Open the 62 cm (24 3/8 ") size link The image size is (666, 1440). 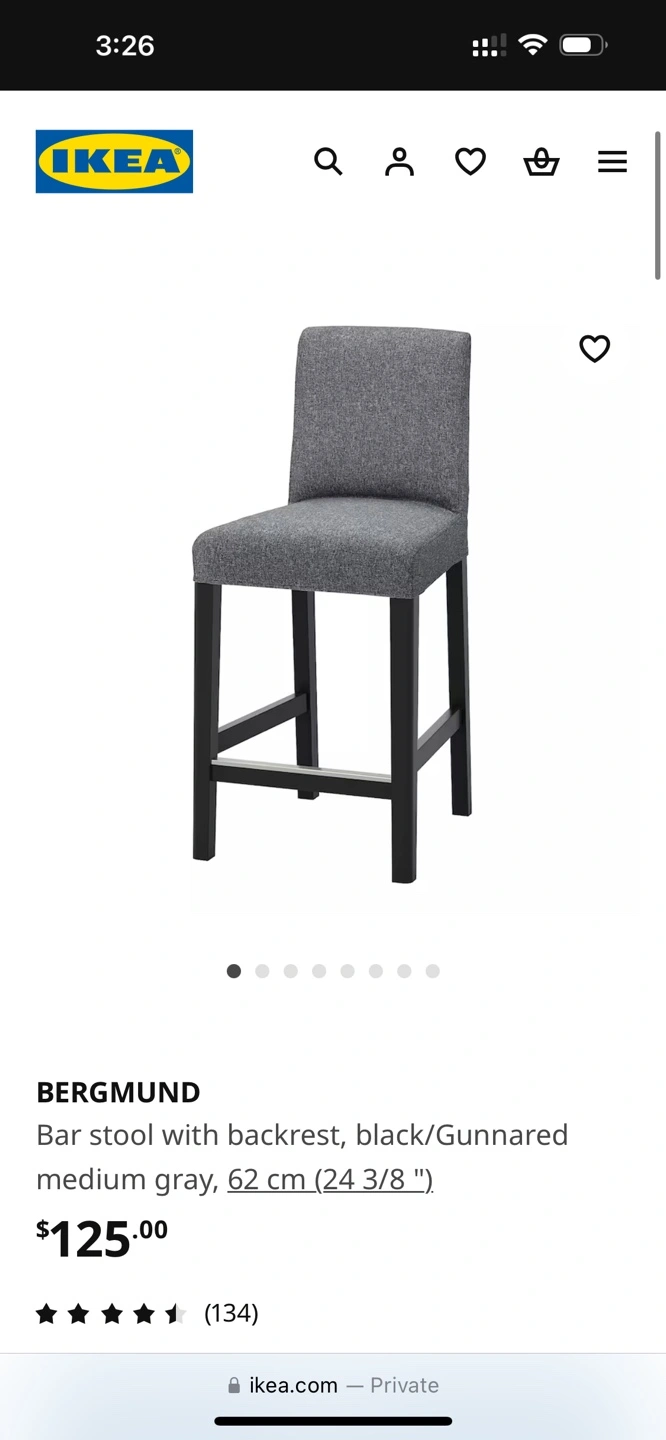pos(330,1179)
